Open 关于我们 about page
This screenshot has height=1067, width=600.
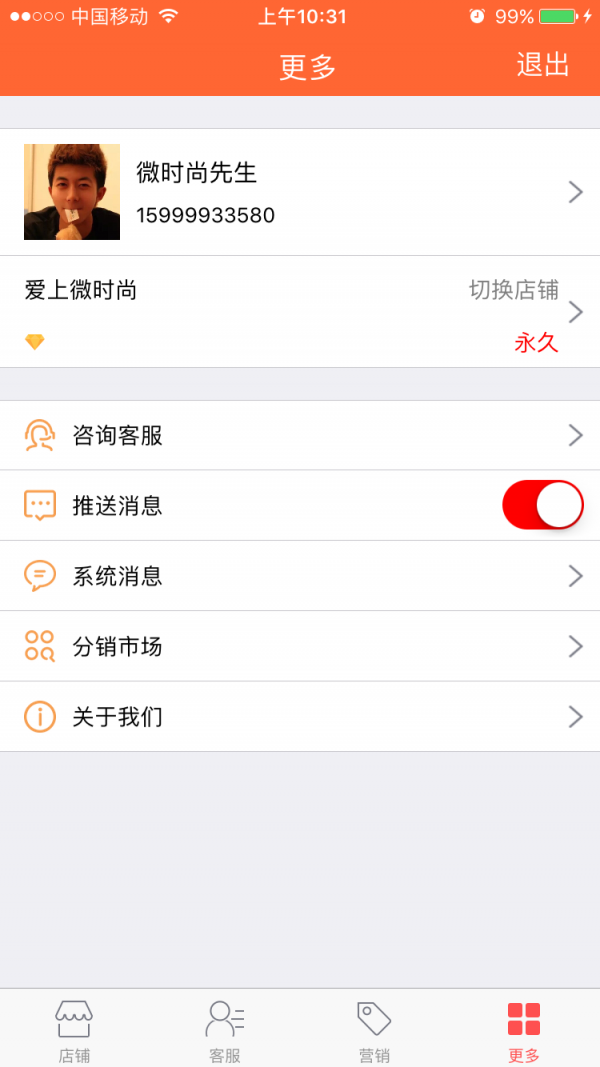(x=300, y=717)
